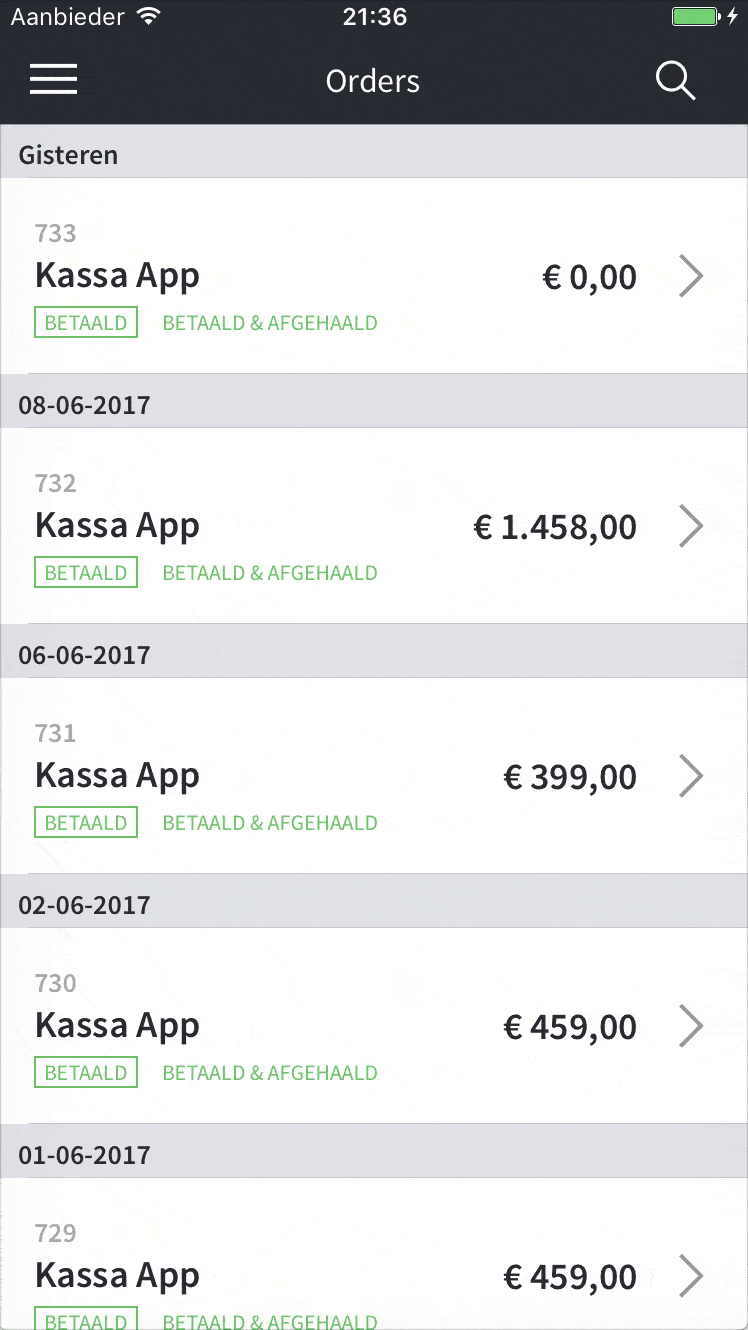
Task: Tap the € 1.458,00 amount on order 732
Action: [556, 526]
